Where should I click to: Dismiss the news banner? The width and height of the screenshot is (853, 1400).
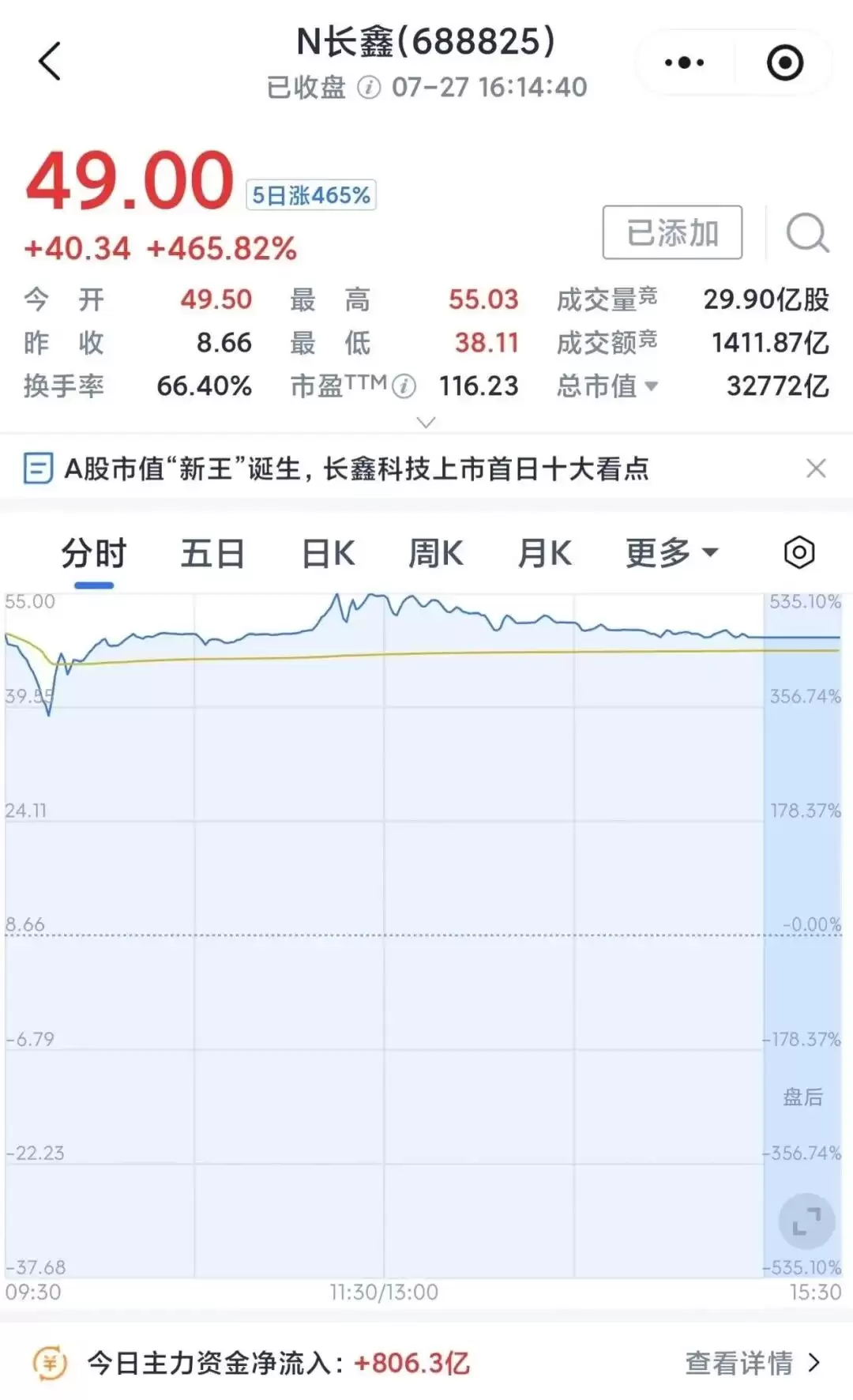coord(816,469)
